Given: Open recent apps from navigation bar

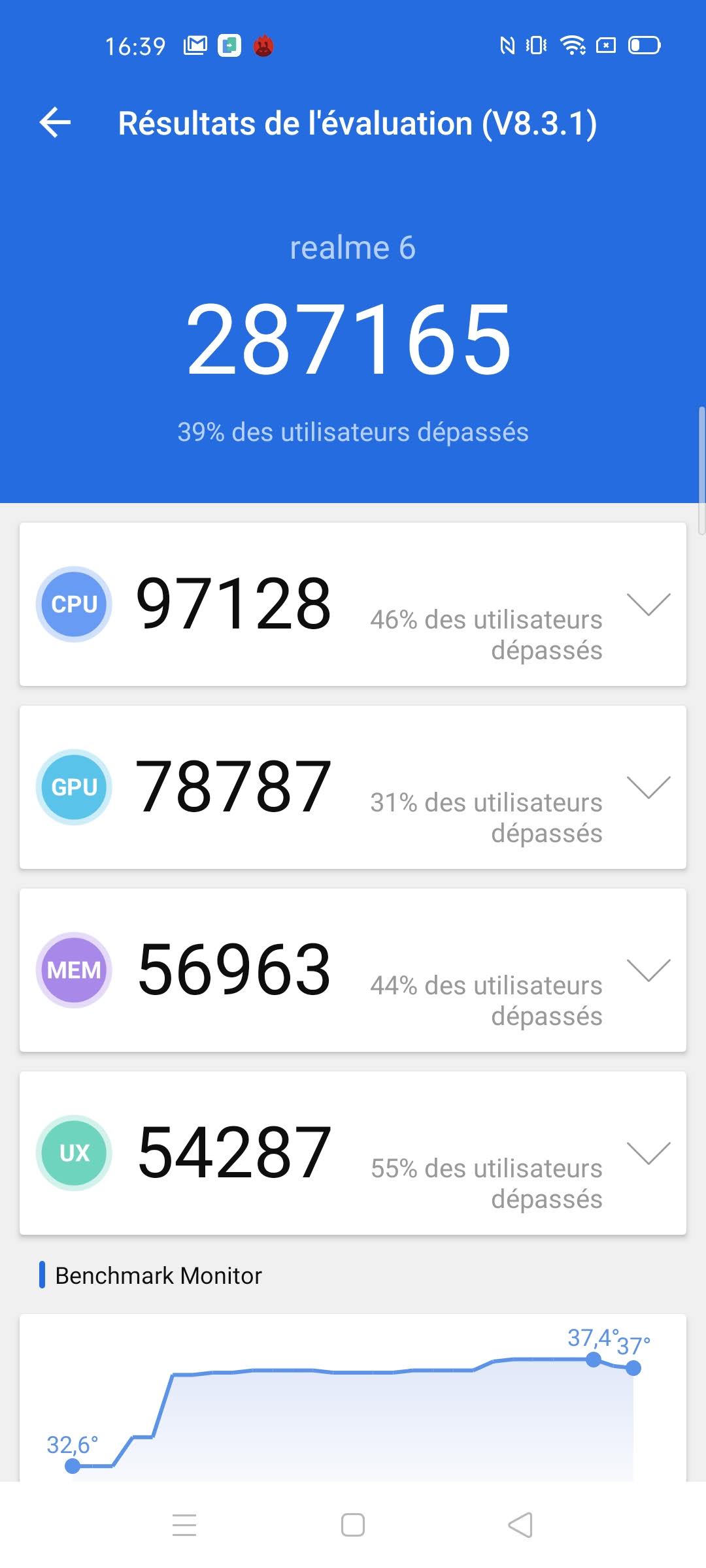Looking at the screenshot, I should (184, 1525).
